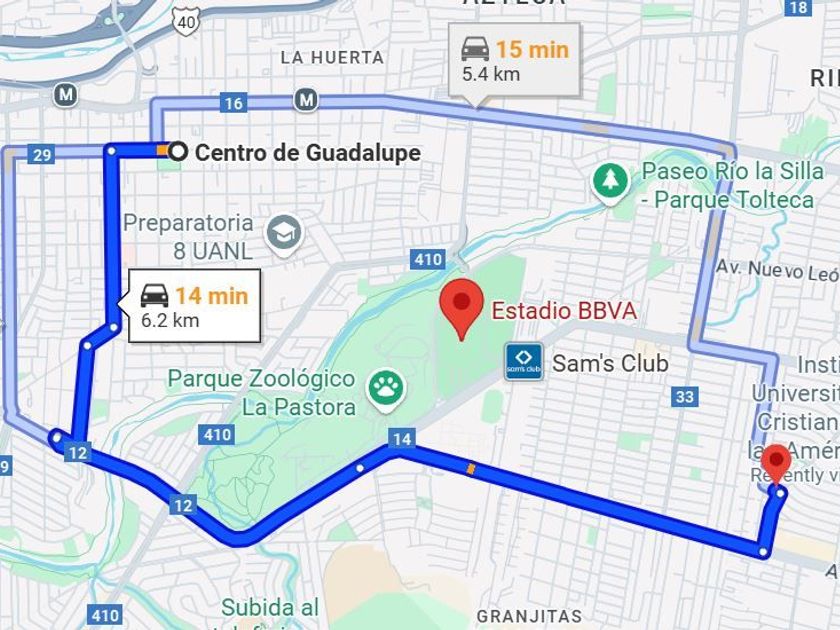The height and width of the screenshot is (630, 840).
Task: Open the Sam's Club marker
Action: (x=523, y=362)
